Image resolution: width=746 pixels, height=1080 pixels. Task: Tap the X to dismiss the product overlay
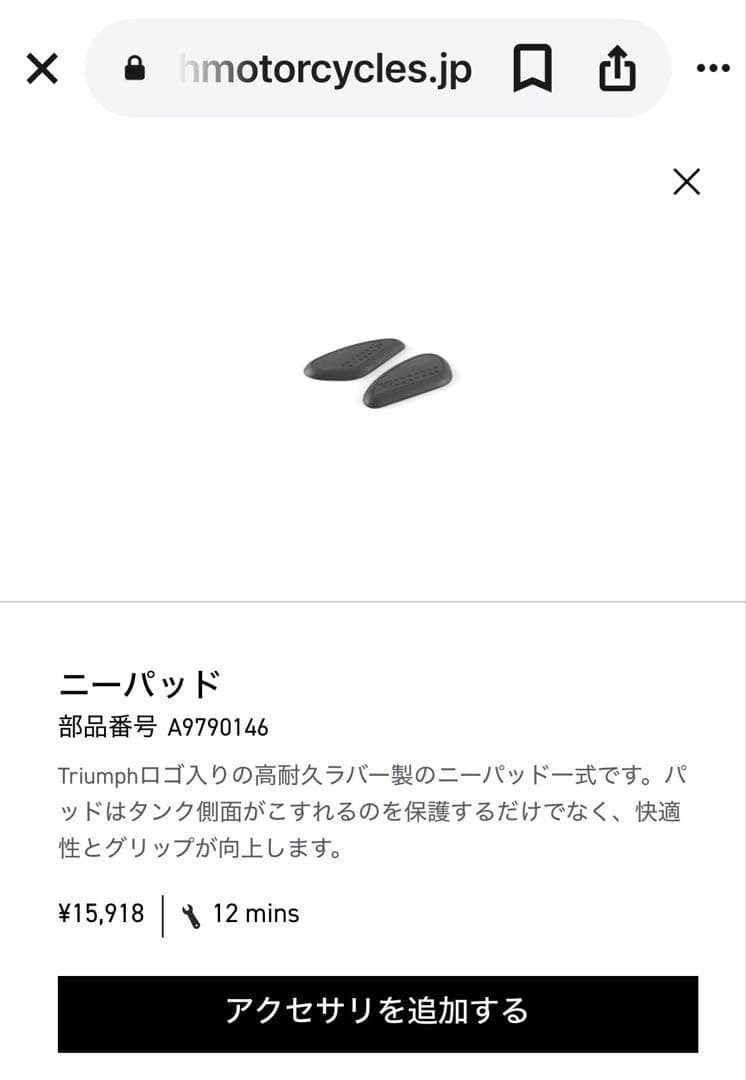(686, 182)
